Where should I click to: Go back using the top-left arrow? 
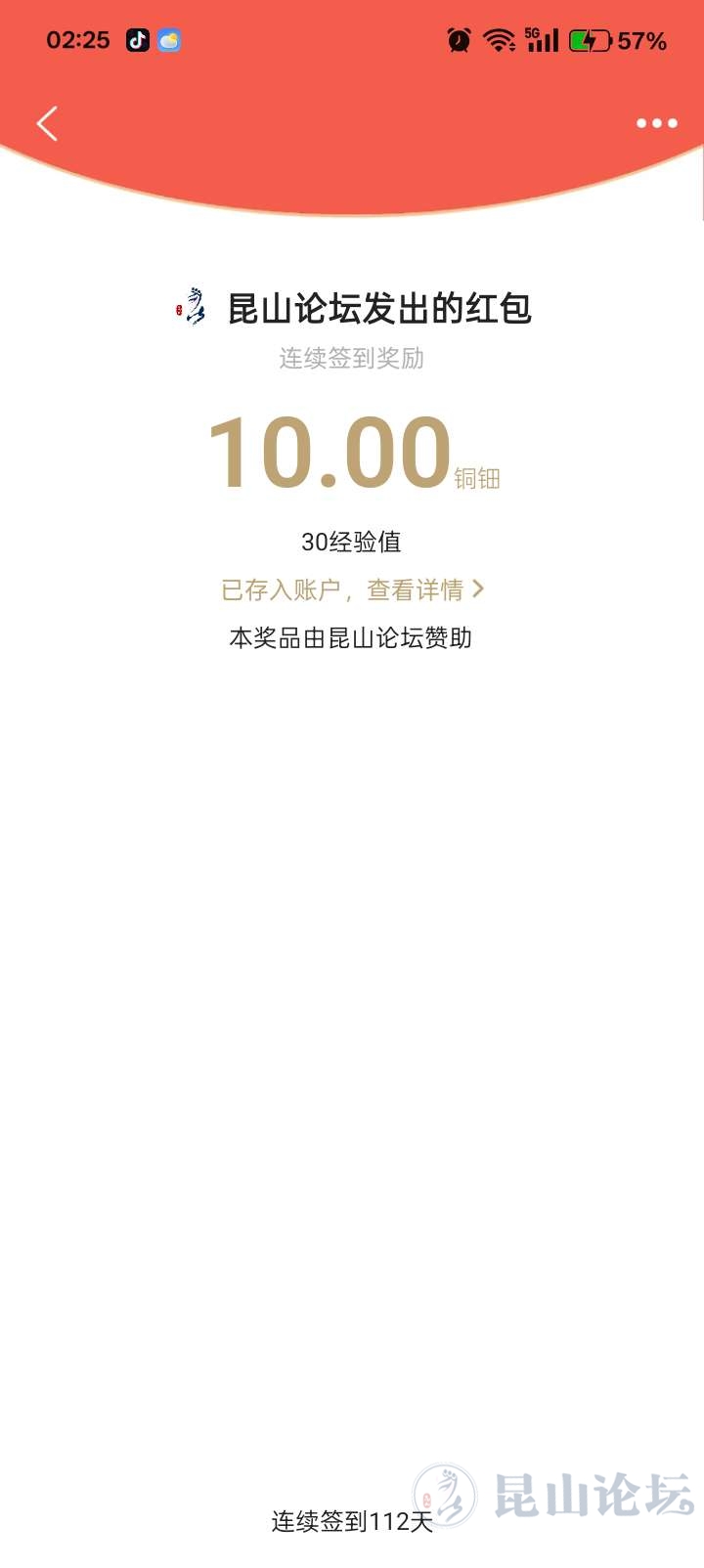tap(47, 124)
